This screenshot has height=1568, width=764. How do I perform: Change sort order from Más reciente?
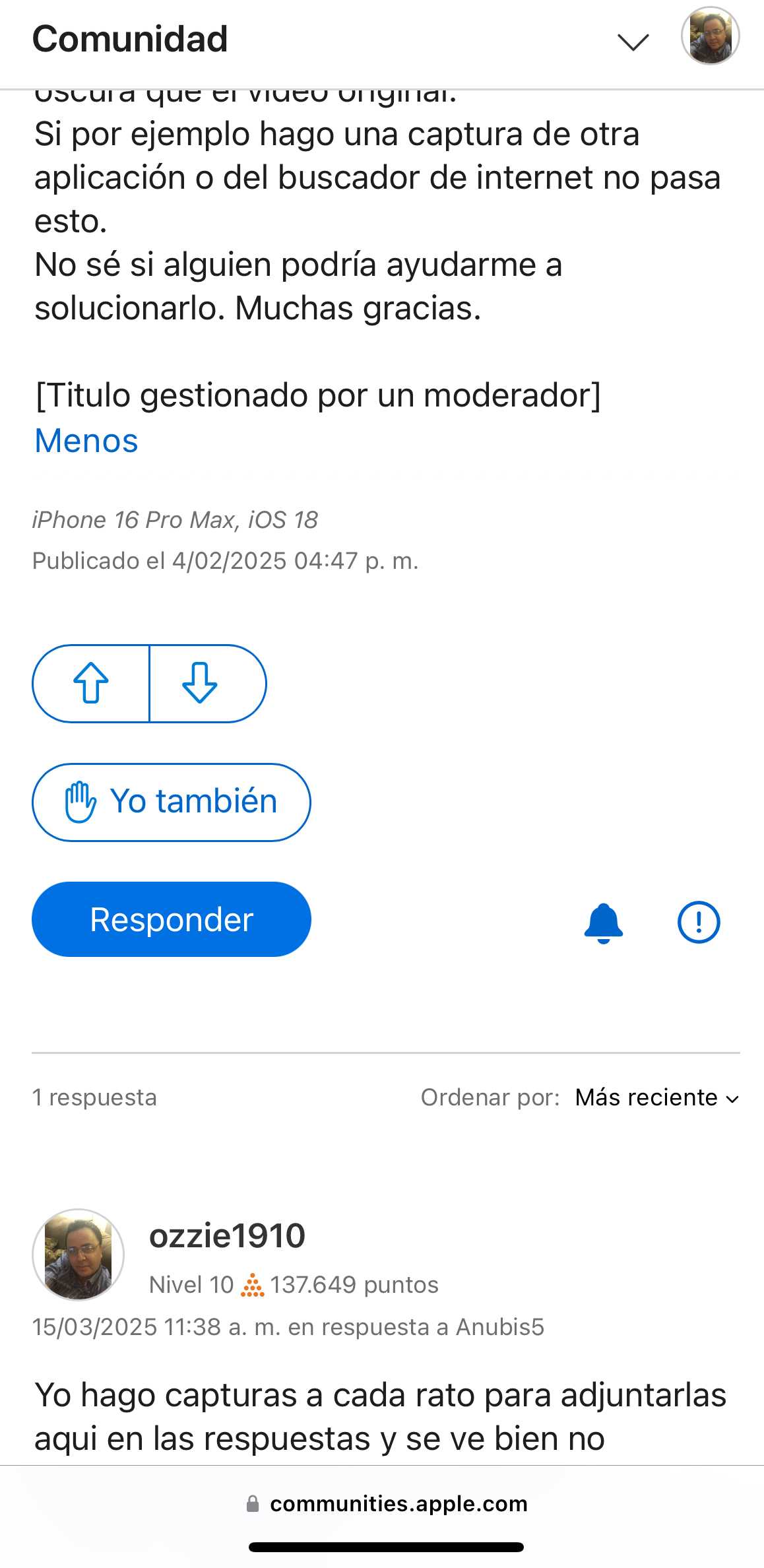click(x=656, y=1097)
